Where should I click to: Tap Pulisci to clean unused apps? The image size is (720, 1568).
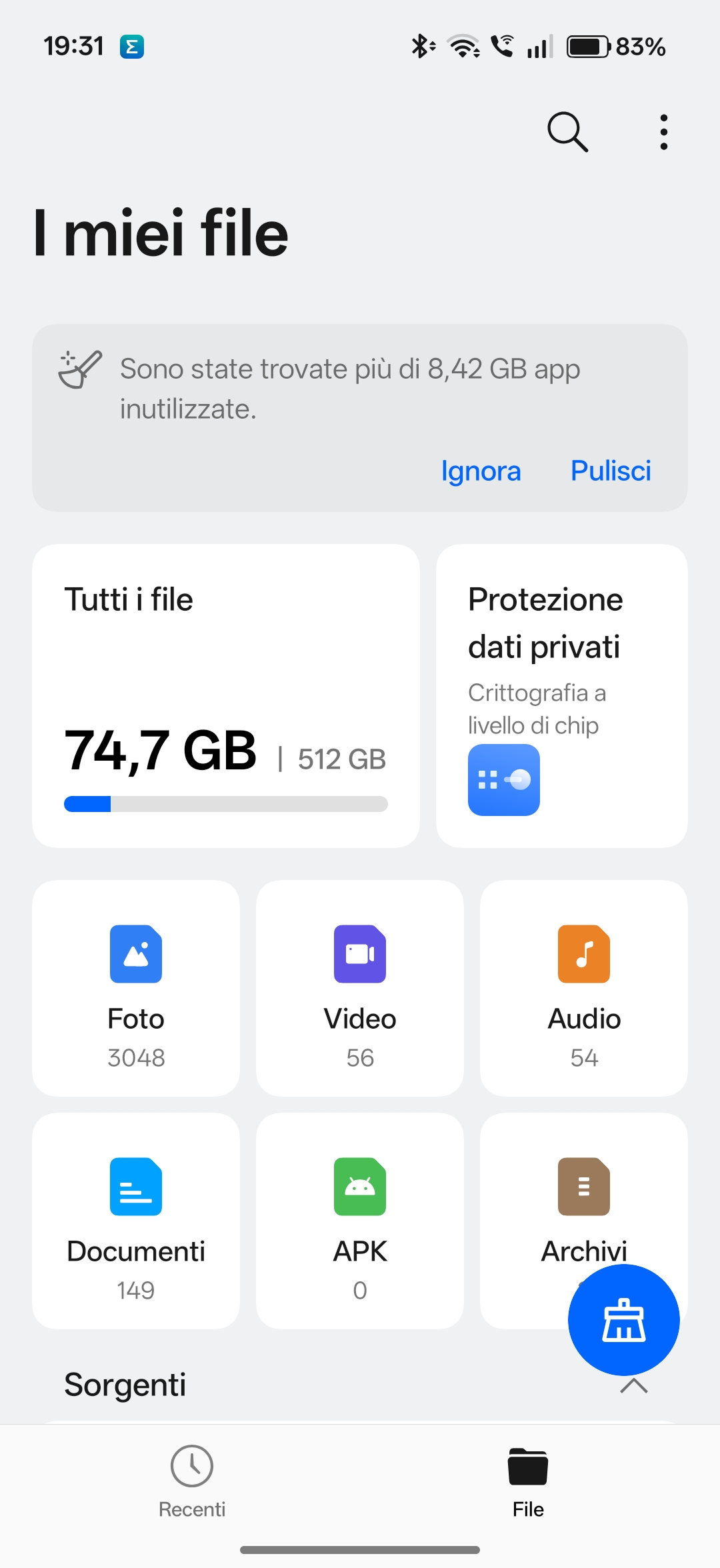(611, 471)
